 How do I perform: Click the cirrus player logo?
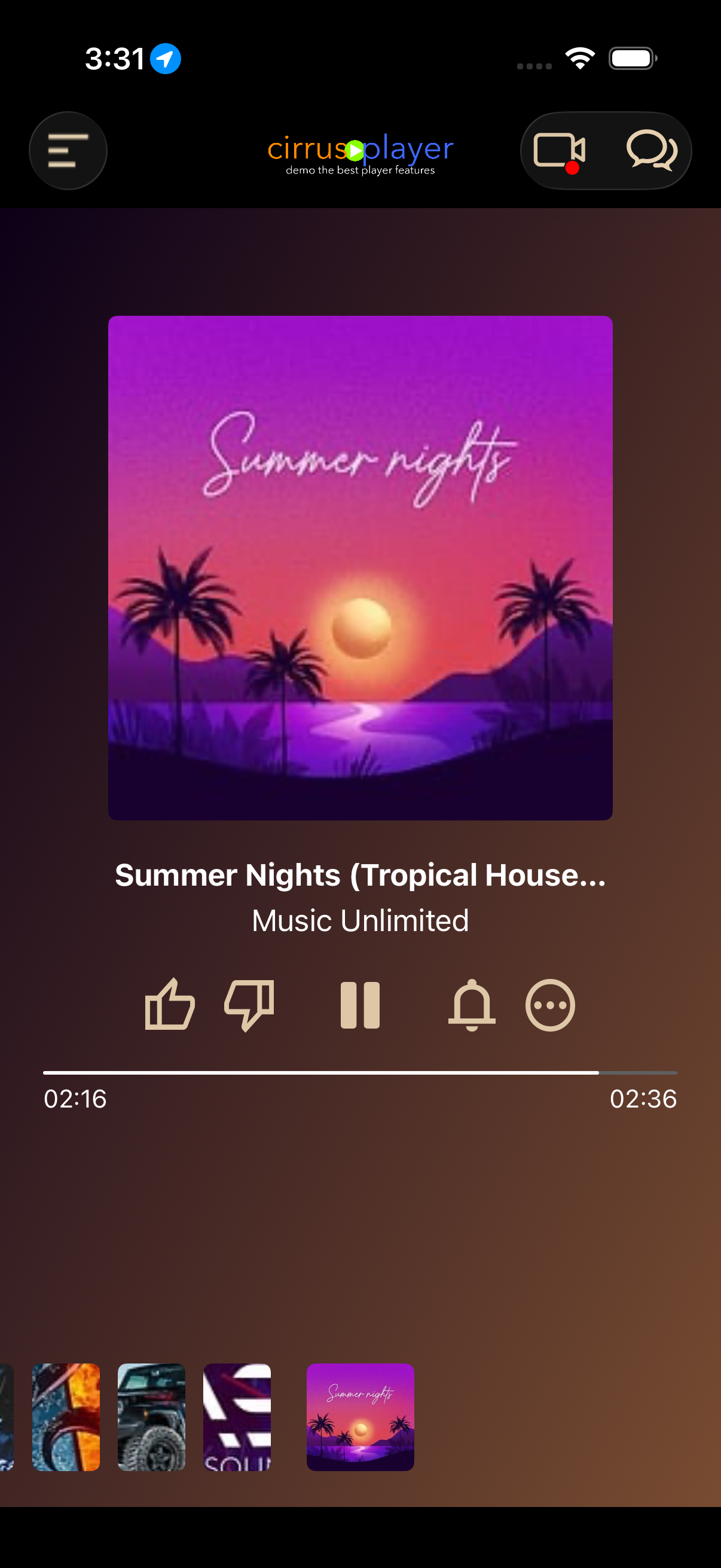pos(360,148)
